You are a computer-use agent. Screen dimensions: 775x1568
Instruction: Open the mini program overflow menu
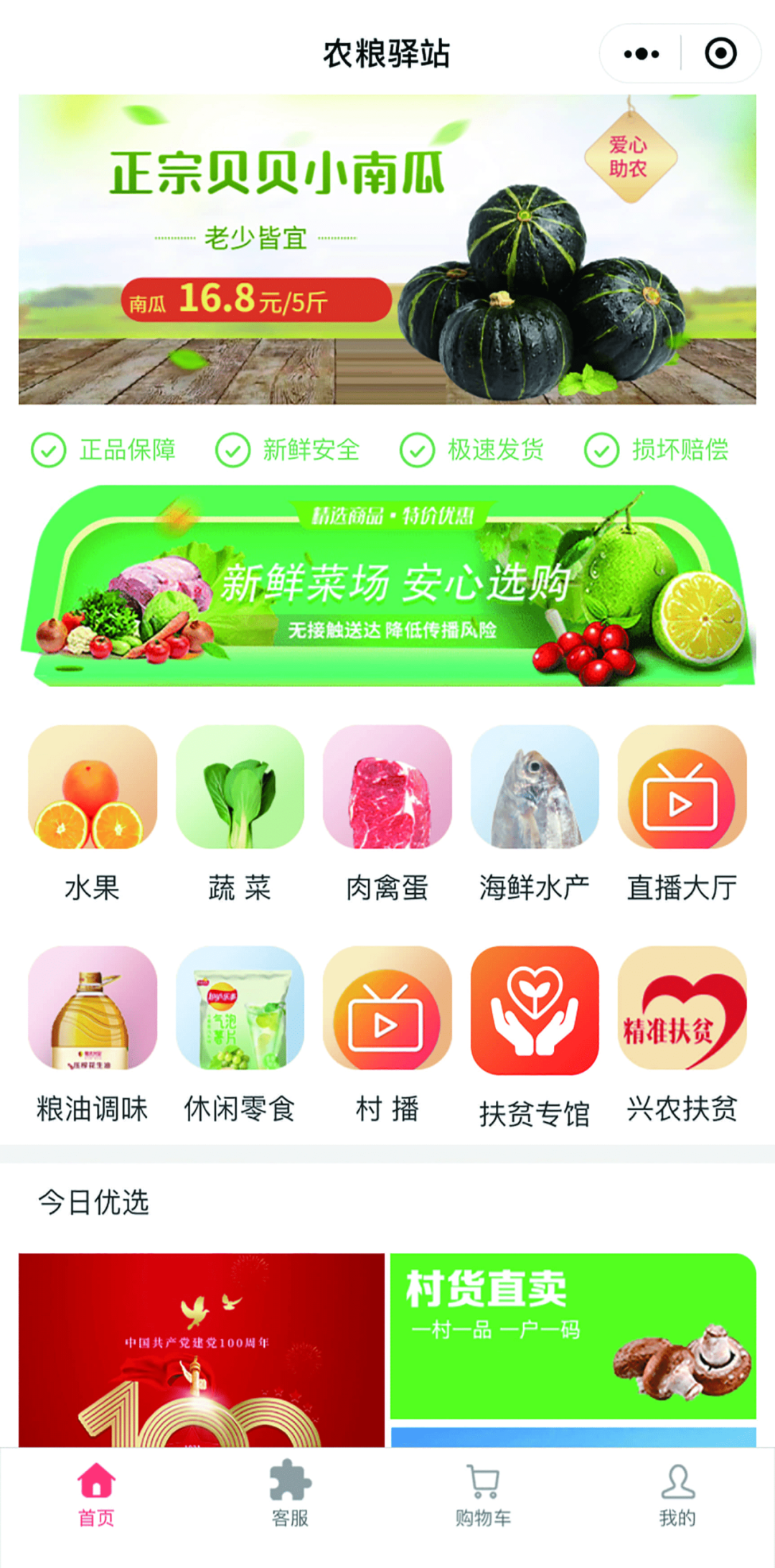641,54
